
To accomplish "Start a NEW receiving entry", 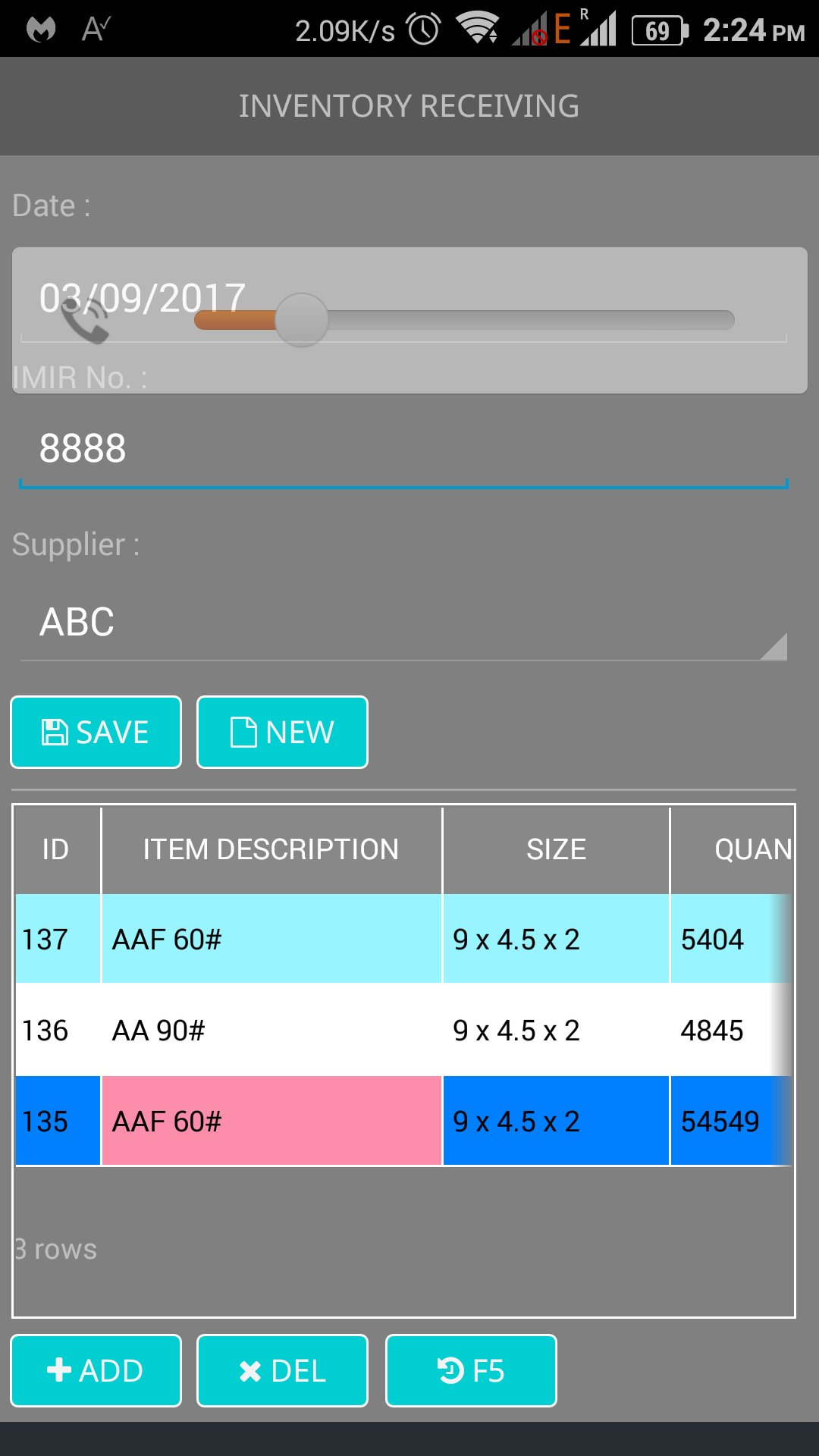I will coord(282,733).
